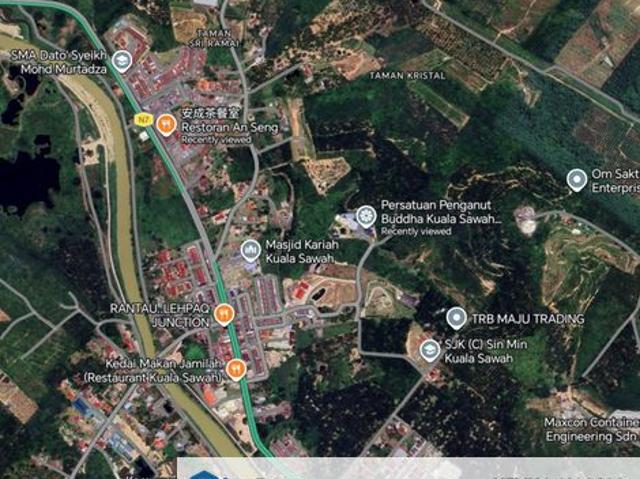Select the Rantau Lehpaq Junction restaurant pin
This screenshot has width=640, height=479.
point(224,314)
